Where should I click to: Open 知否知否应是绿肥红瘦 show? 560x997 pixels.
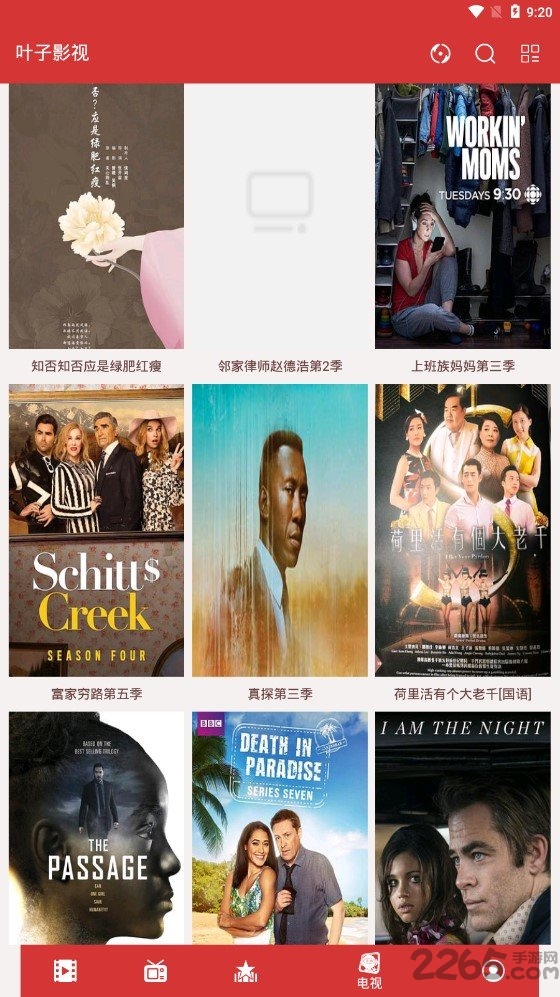[97, 216]
